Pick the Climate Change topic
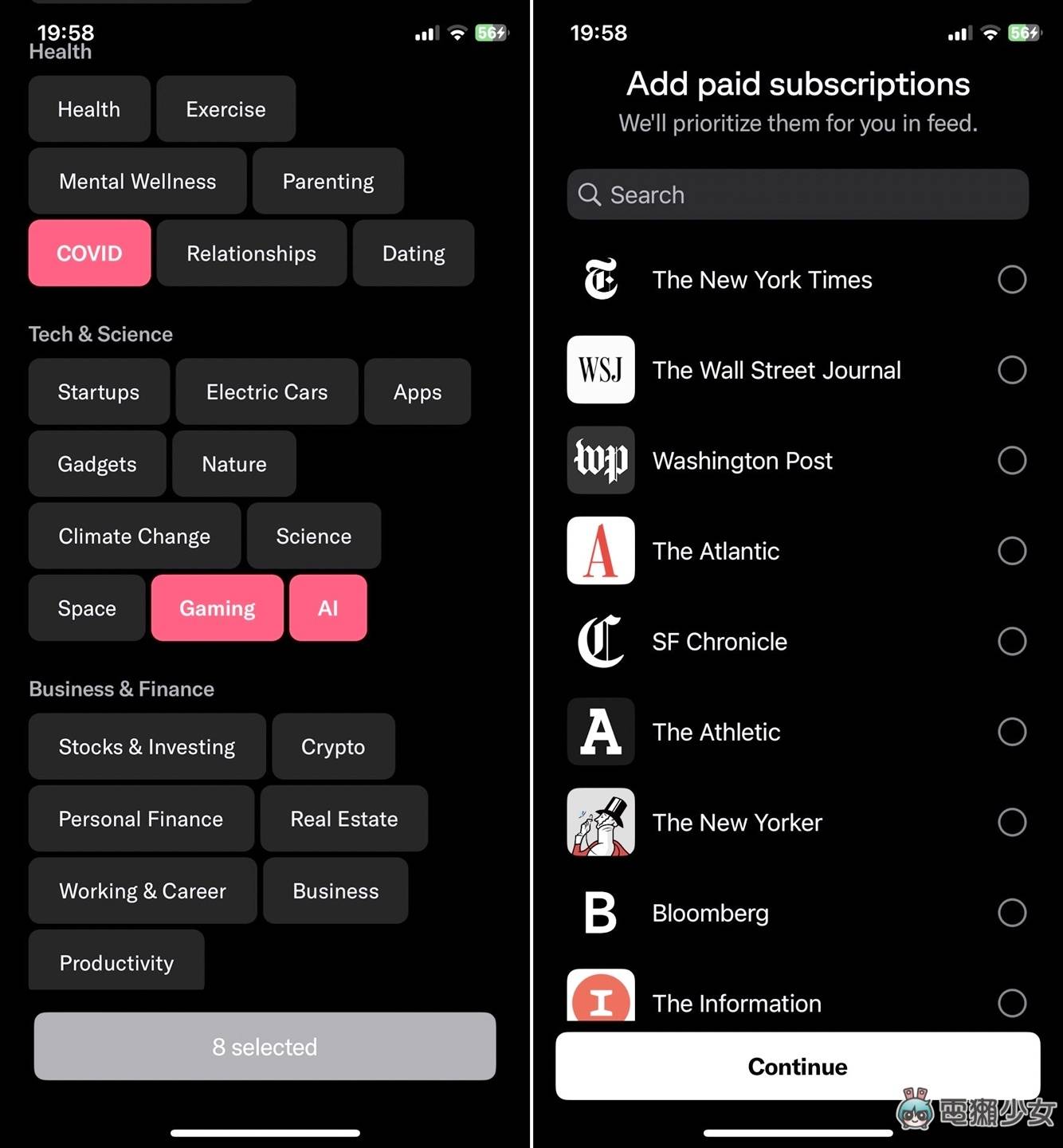Viewport: 1063px width, 1148px height. pos(134,537)
